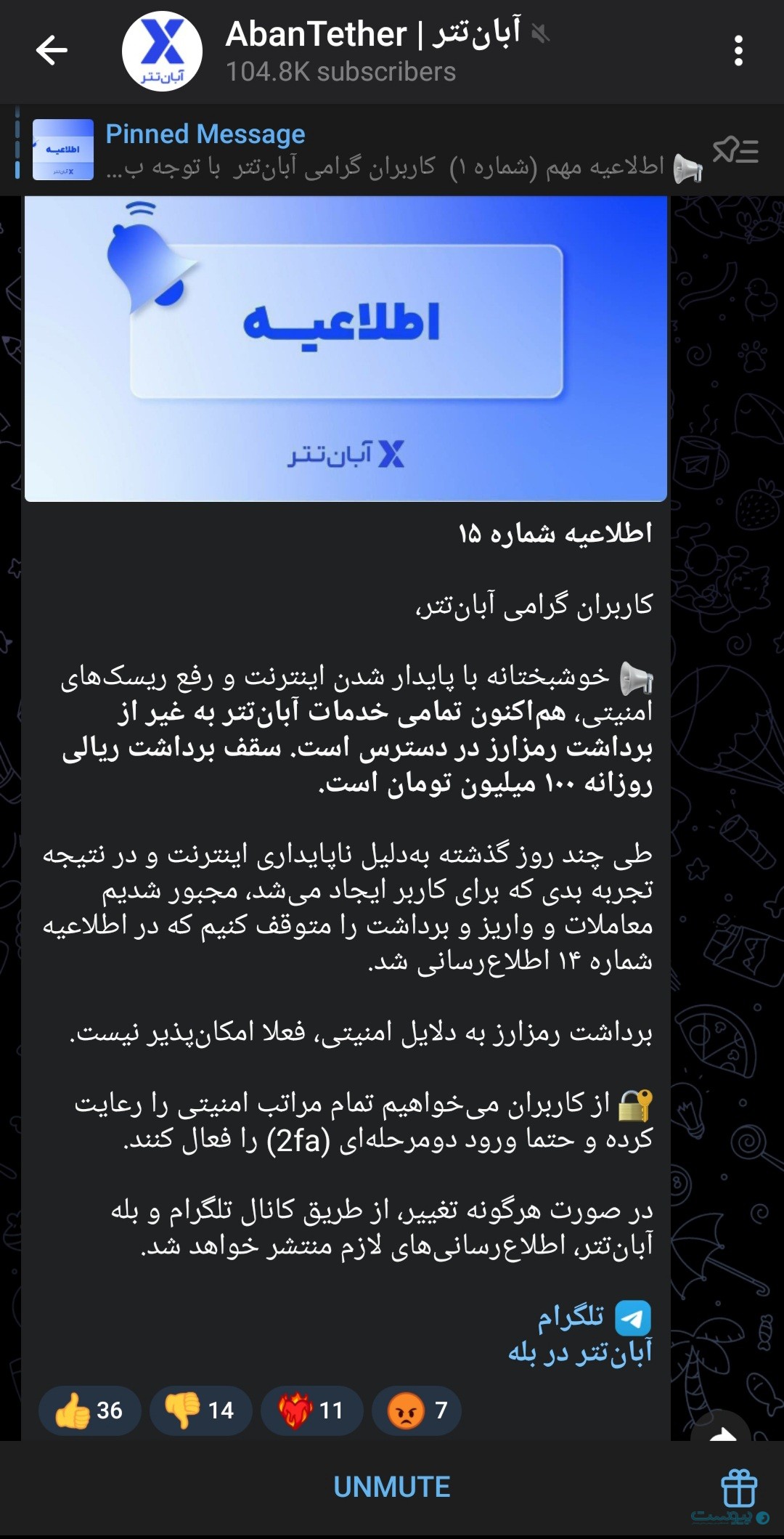React with burning heart showing 11
This screenshot has height=1539, width=784.
point(311,1410)
